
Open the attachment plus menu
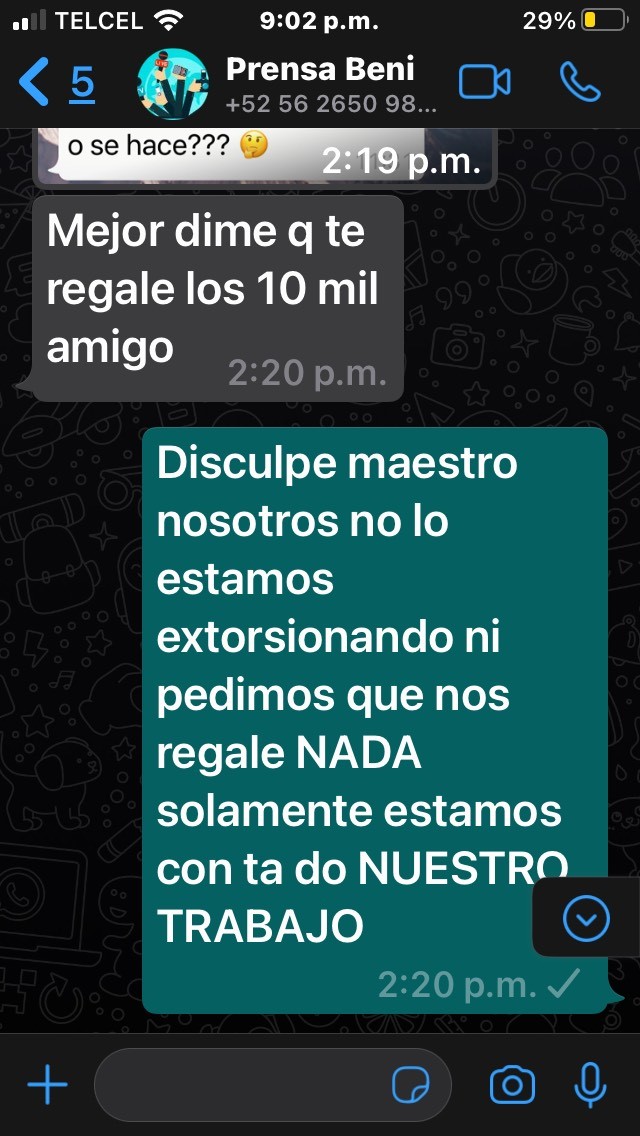point(48,1085)
